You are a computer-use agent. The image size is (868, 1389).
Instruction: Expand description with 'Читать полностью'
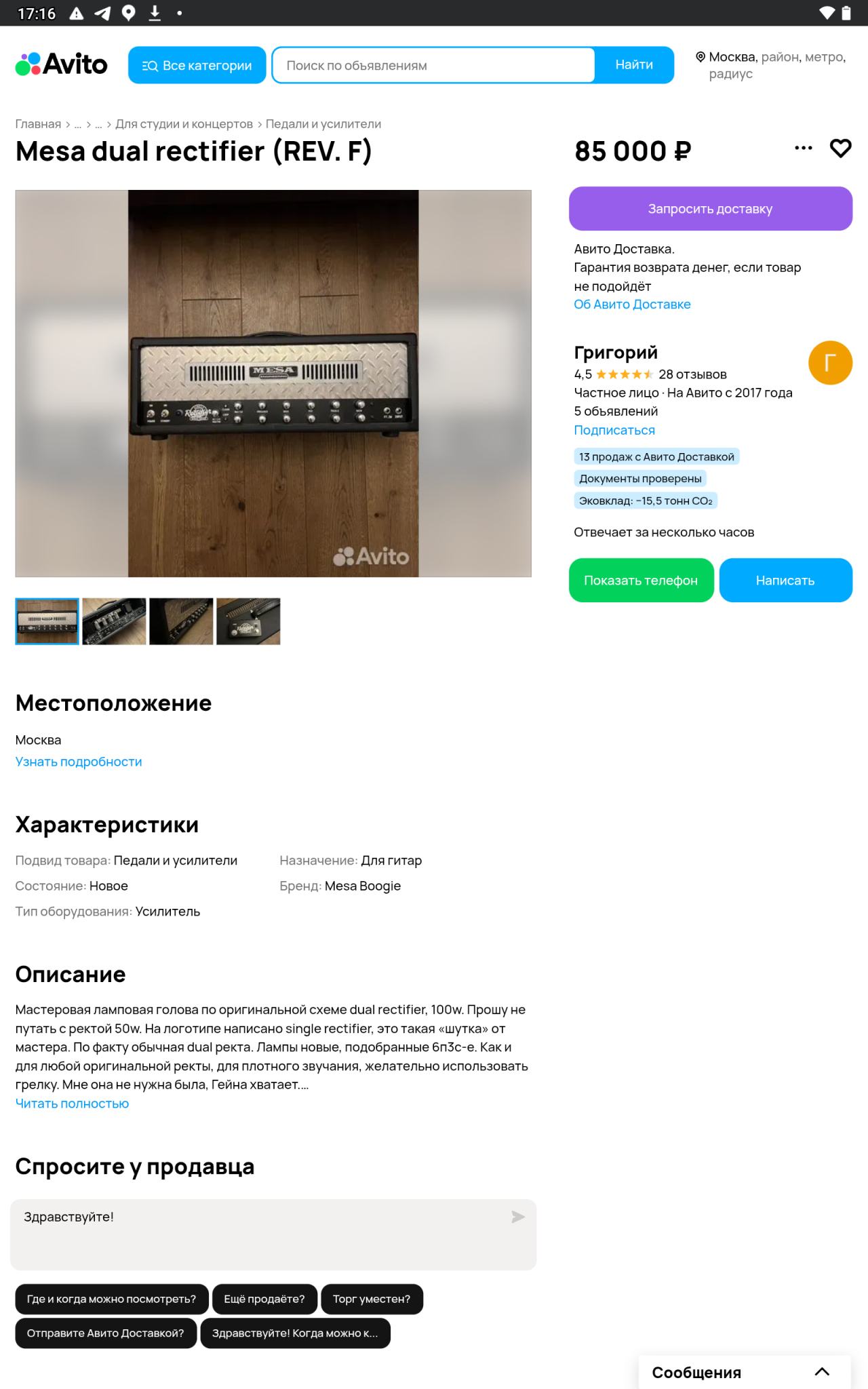coord(72,1103)
